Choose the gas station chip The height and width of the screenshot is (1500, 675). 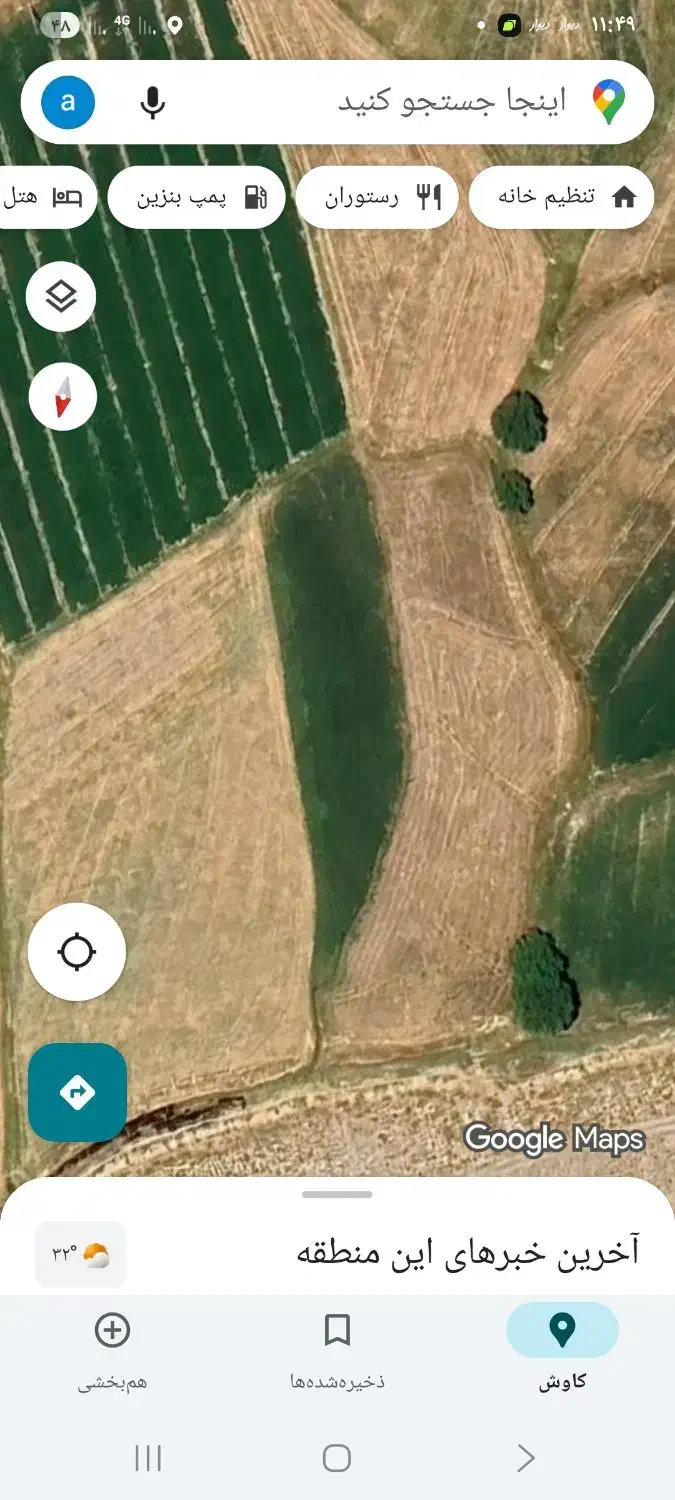pos(197,197)
